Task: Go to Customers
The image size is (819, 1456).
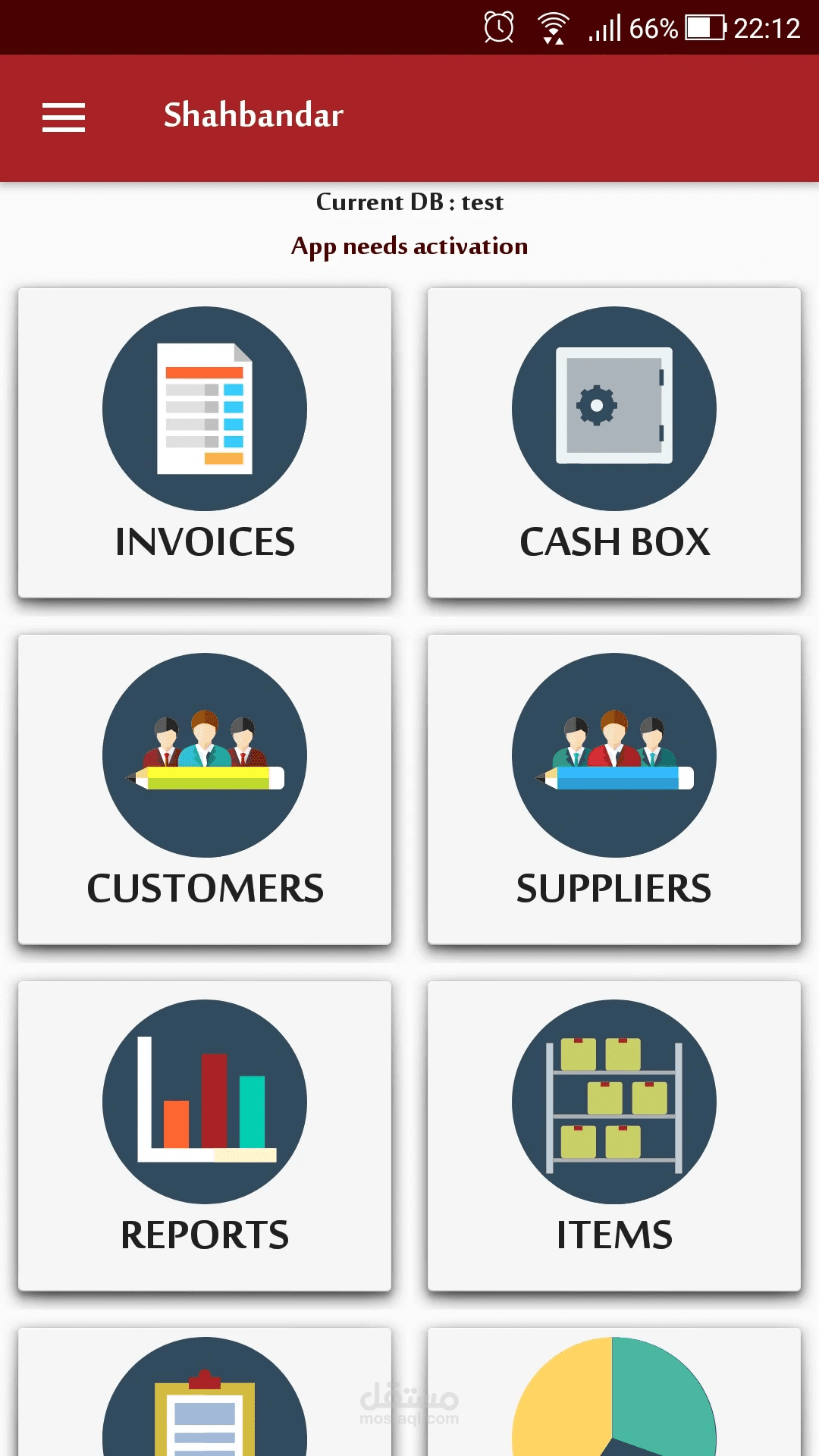Action: (x=205, y=789)
